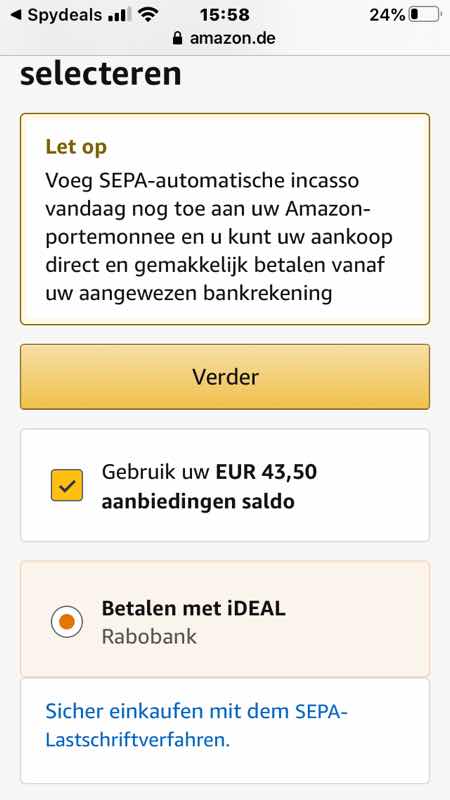Tap the amazon.de address bar
This screenshot has height=800, width=450.
coord(224,38)
